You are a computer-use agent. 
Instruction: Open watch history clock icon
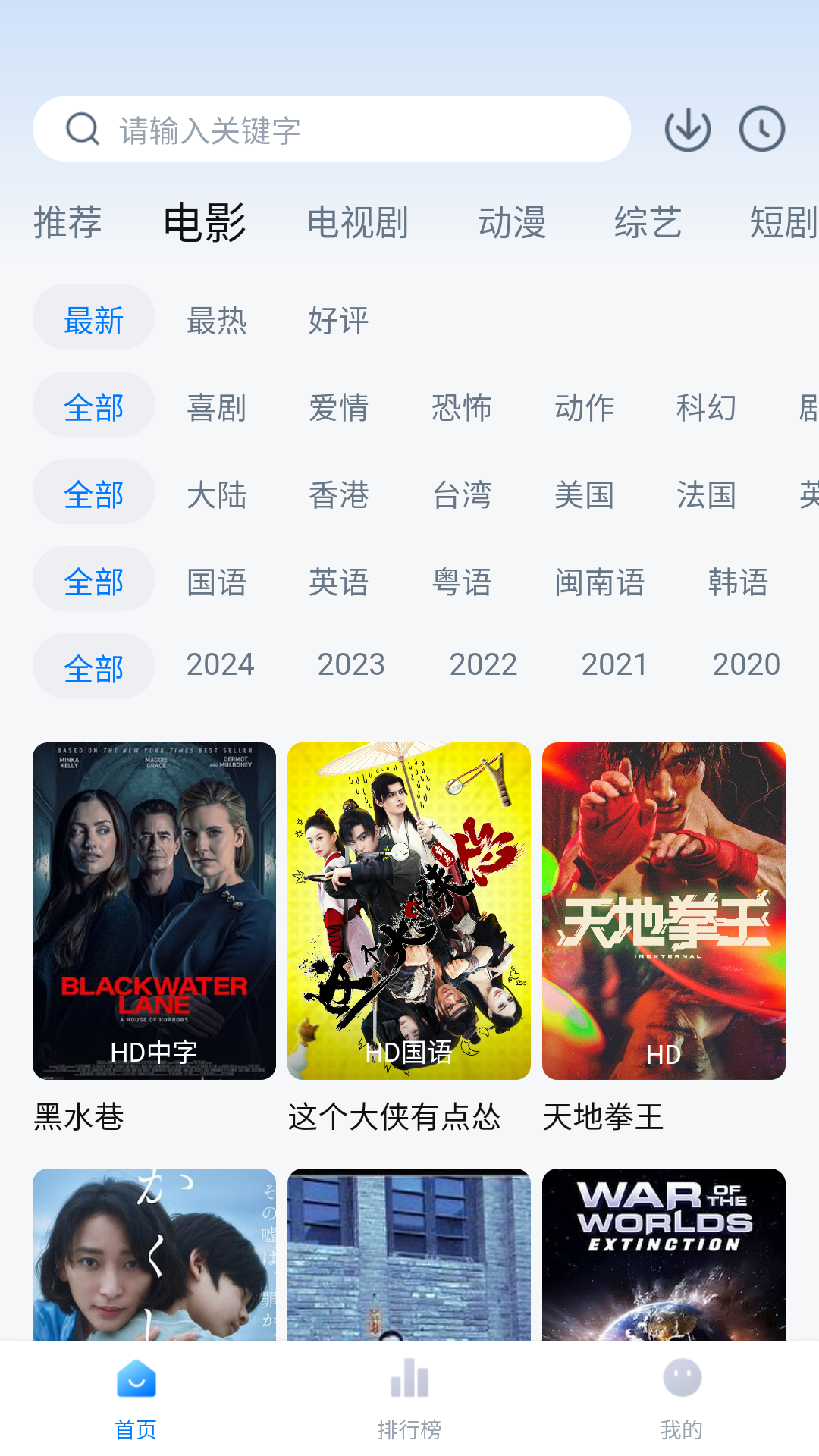click(761, 130)
